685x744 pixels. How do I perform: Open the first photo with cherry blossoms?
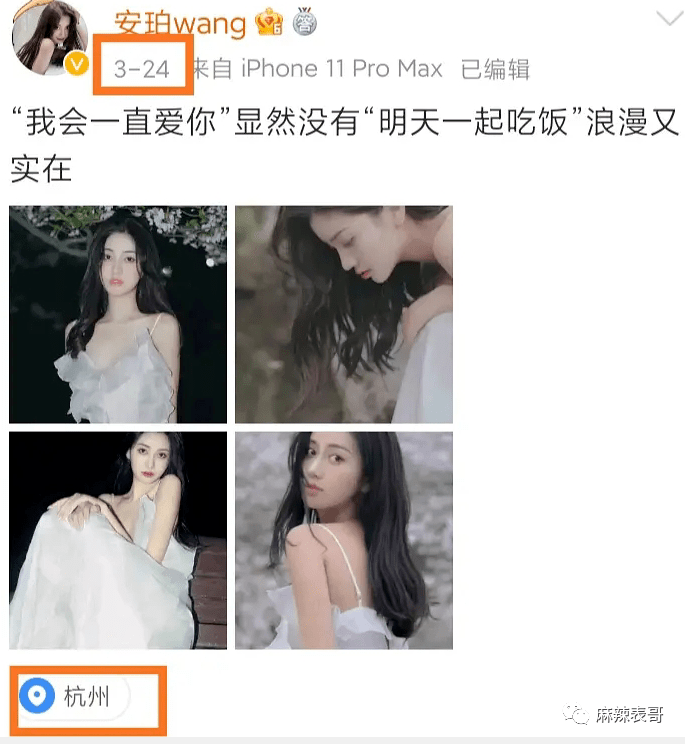[x=118, y=314]
